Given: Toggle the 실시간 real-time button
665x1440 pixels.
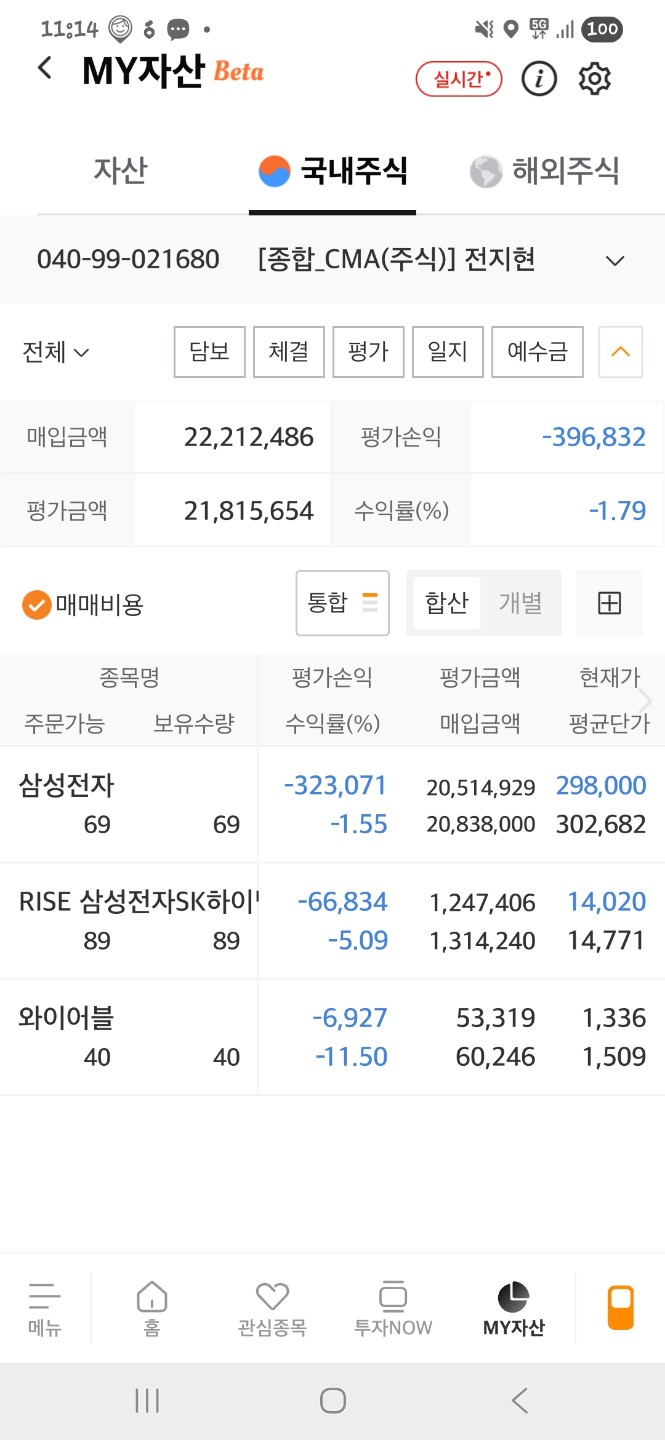Looking at the screenshot, I should (x=459, y=79).
